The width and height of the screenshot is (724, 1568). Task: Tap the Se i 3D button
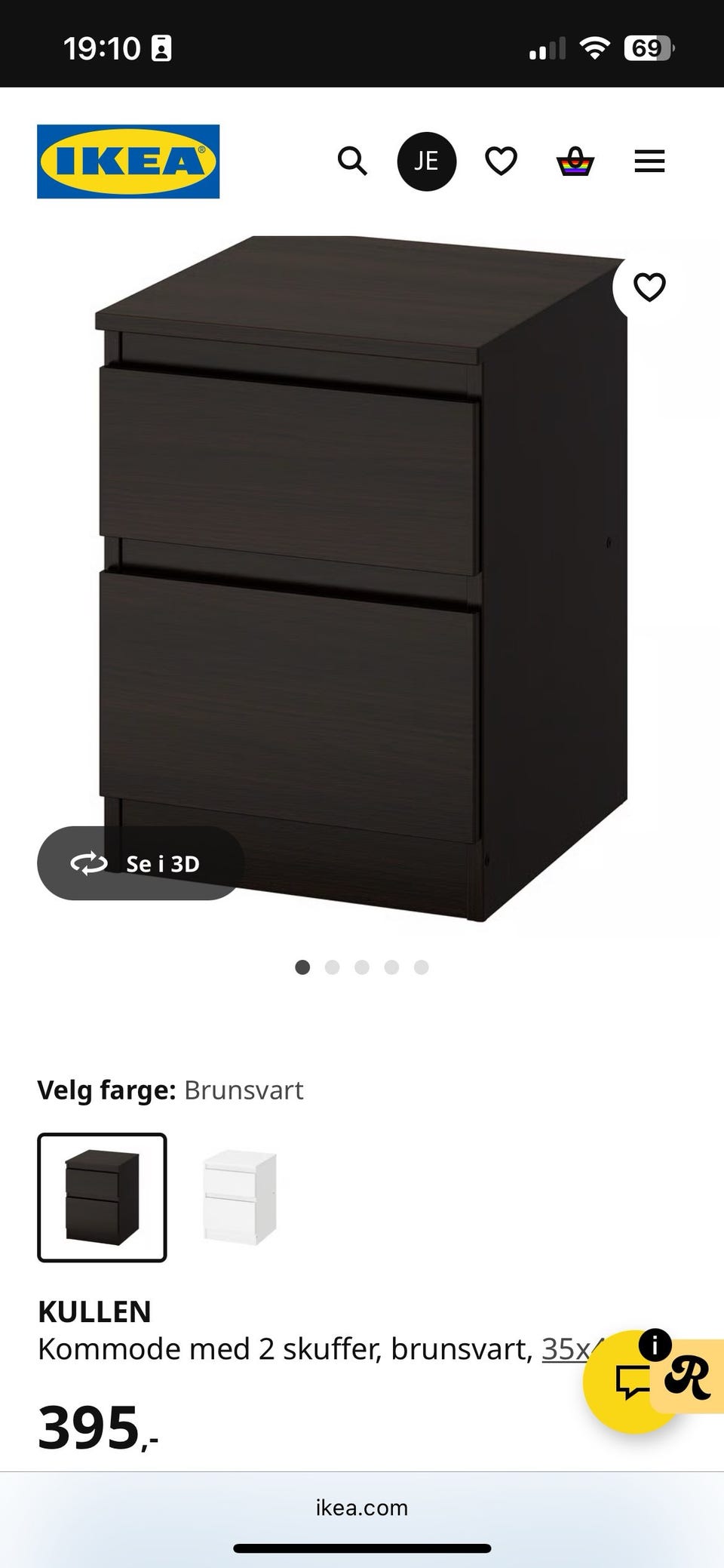tap(140, 863)
